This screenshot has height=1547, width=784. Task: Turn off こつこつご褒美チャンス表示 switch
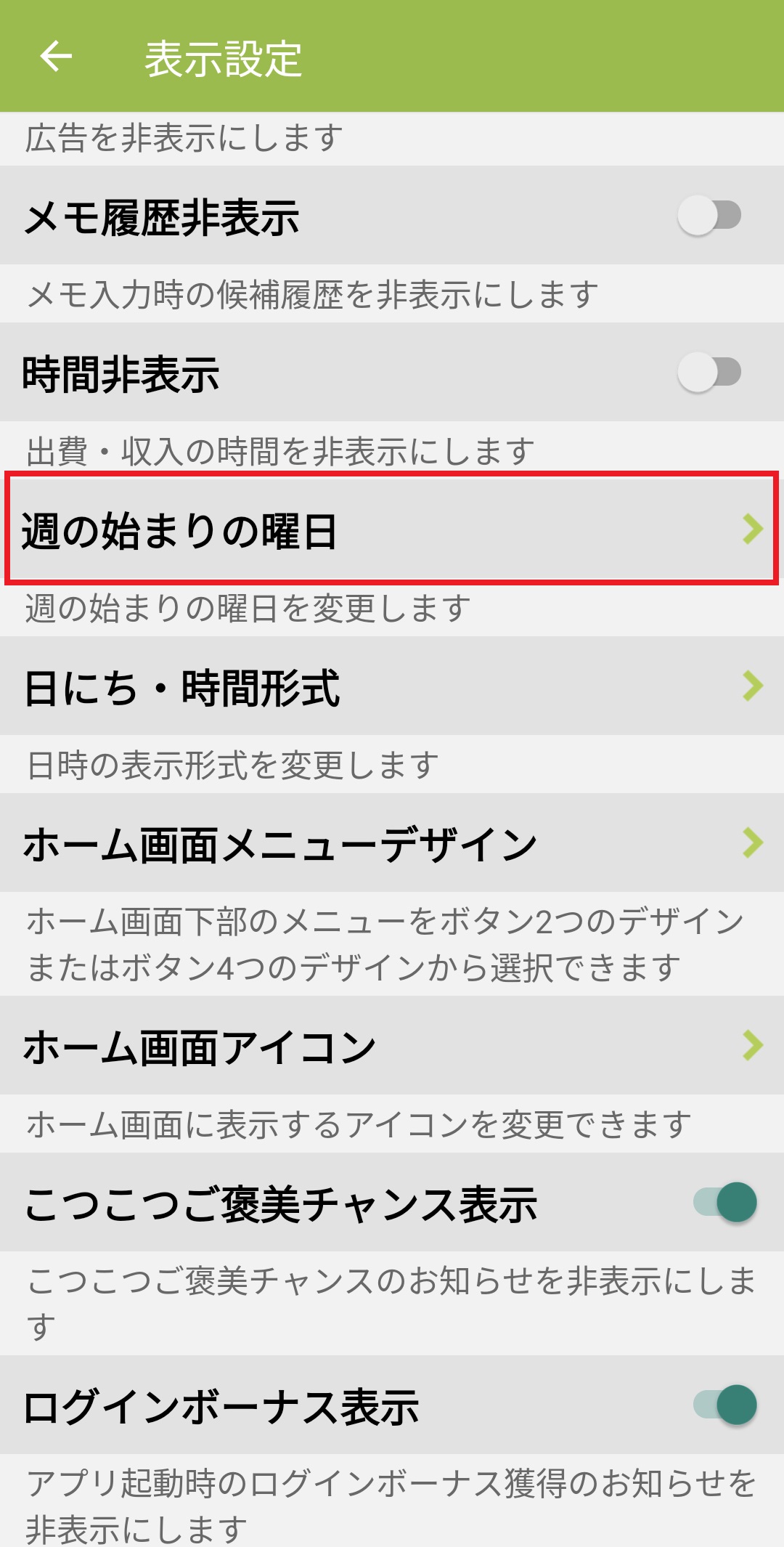(x=725, y=1203)
